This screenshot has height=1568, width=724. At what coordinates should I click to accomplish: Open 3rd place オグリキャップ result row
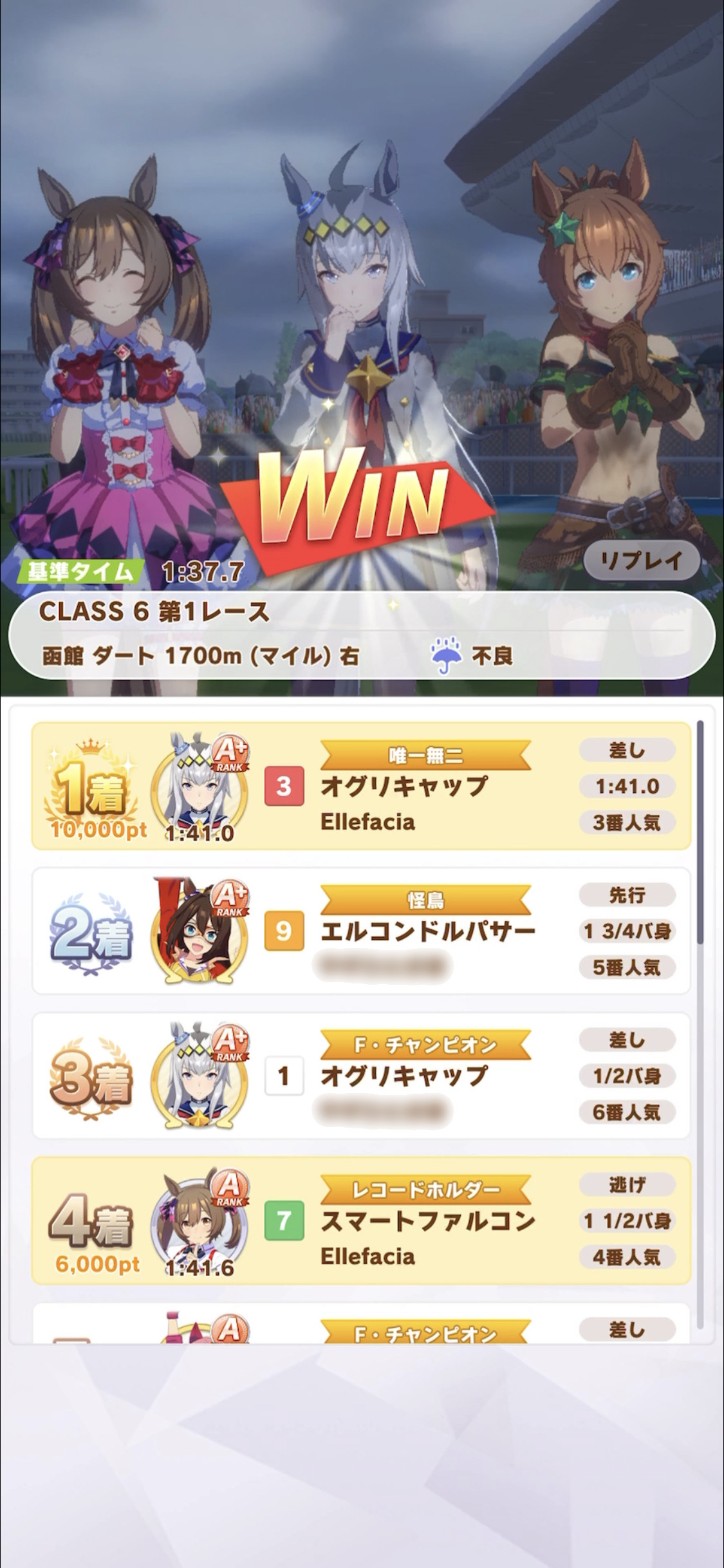tap(361, 1076)
